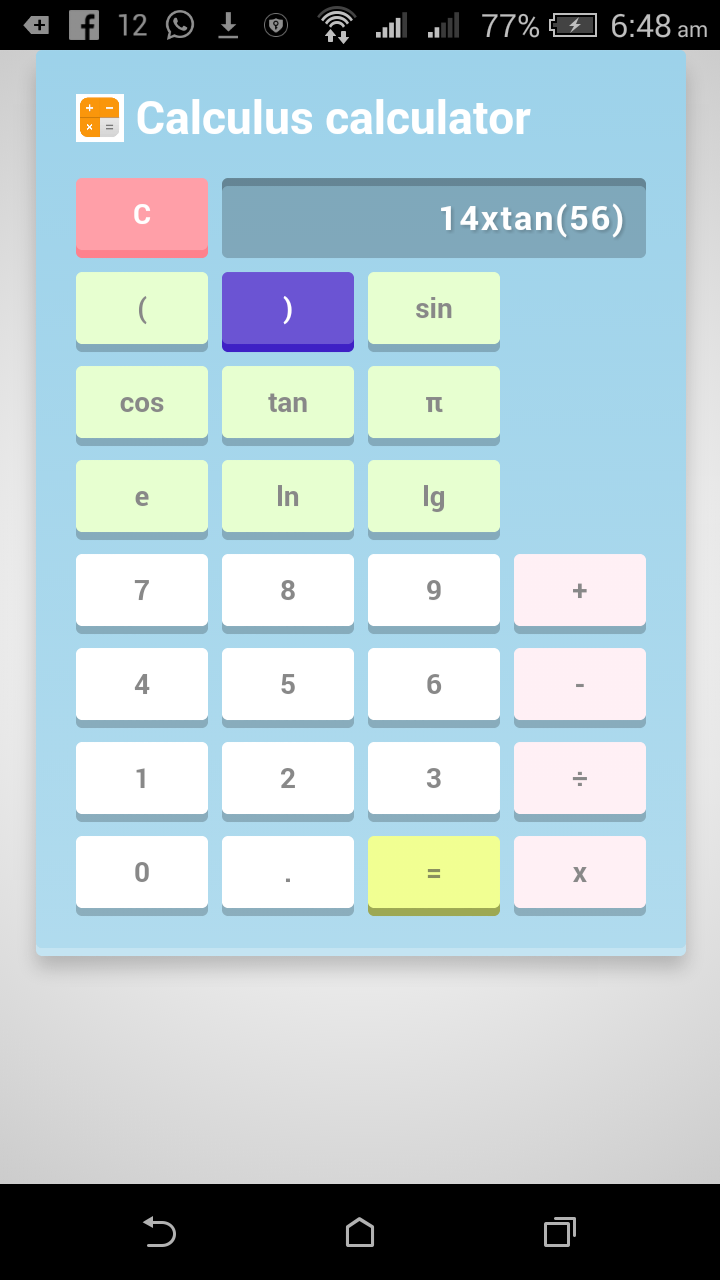Click the Calculus calculator app icon
Viewport: 720px width, 1280px height.
point(99,117)
